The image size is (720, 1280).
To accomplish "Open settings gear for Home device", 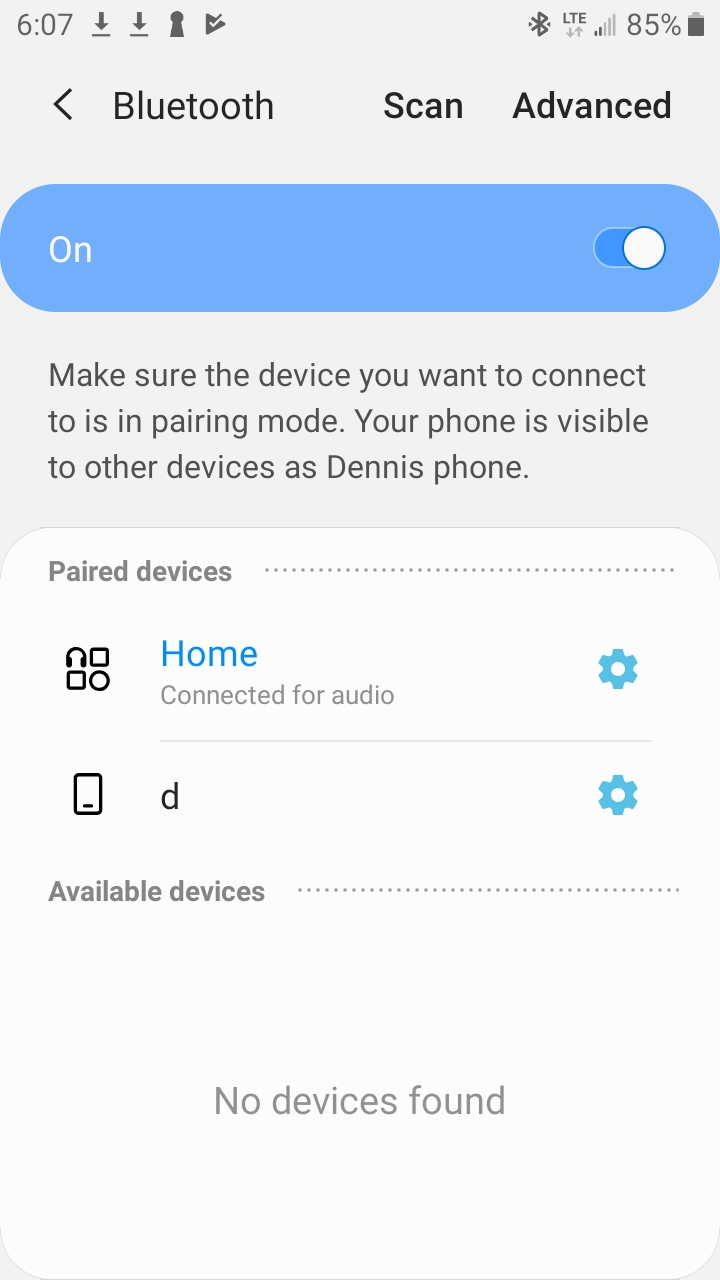I will pos(617,669).
